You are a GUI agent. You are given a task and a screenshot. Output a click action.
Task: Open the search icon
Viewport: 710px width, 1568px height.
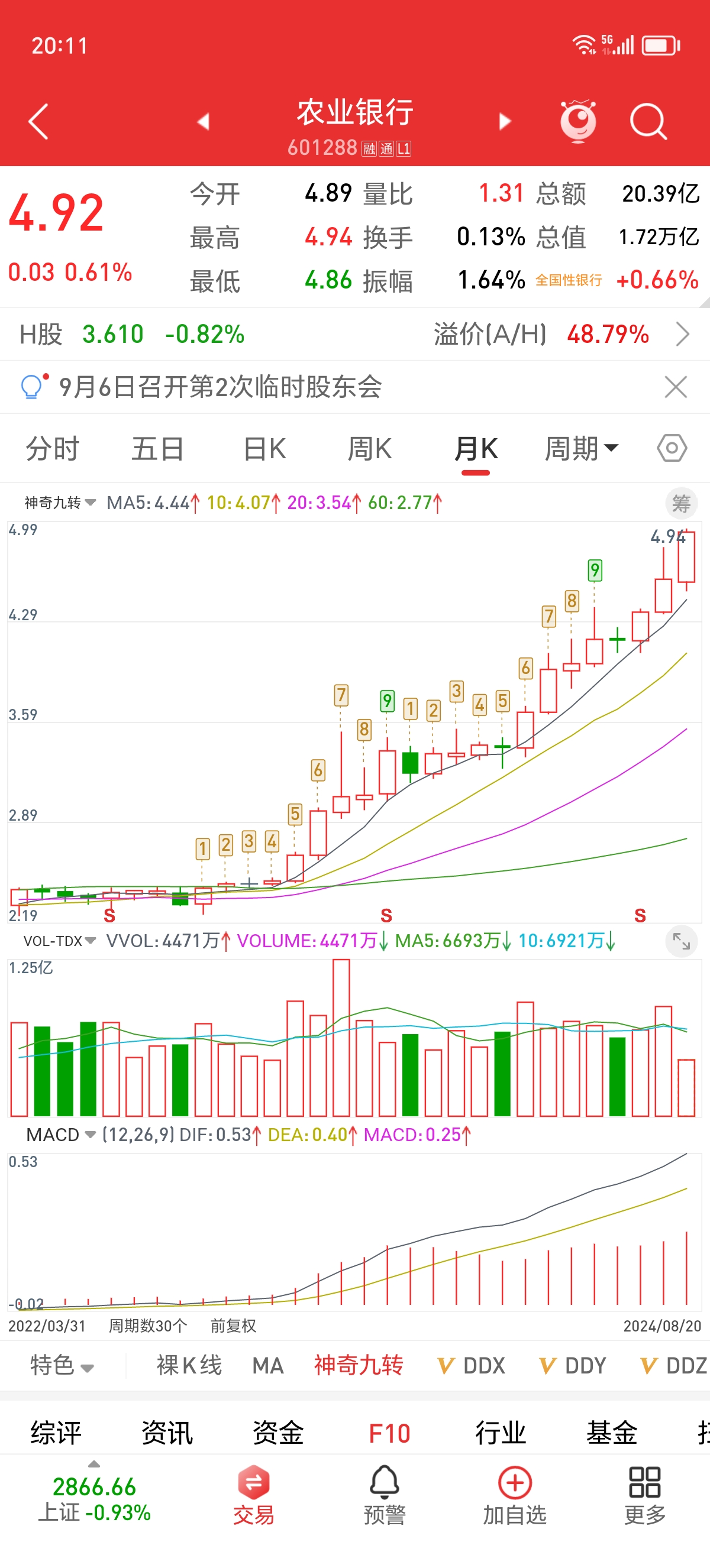pyautogui.click(x=647, y=121)
